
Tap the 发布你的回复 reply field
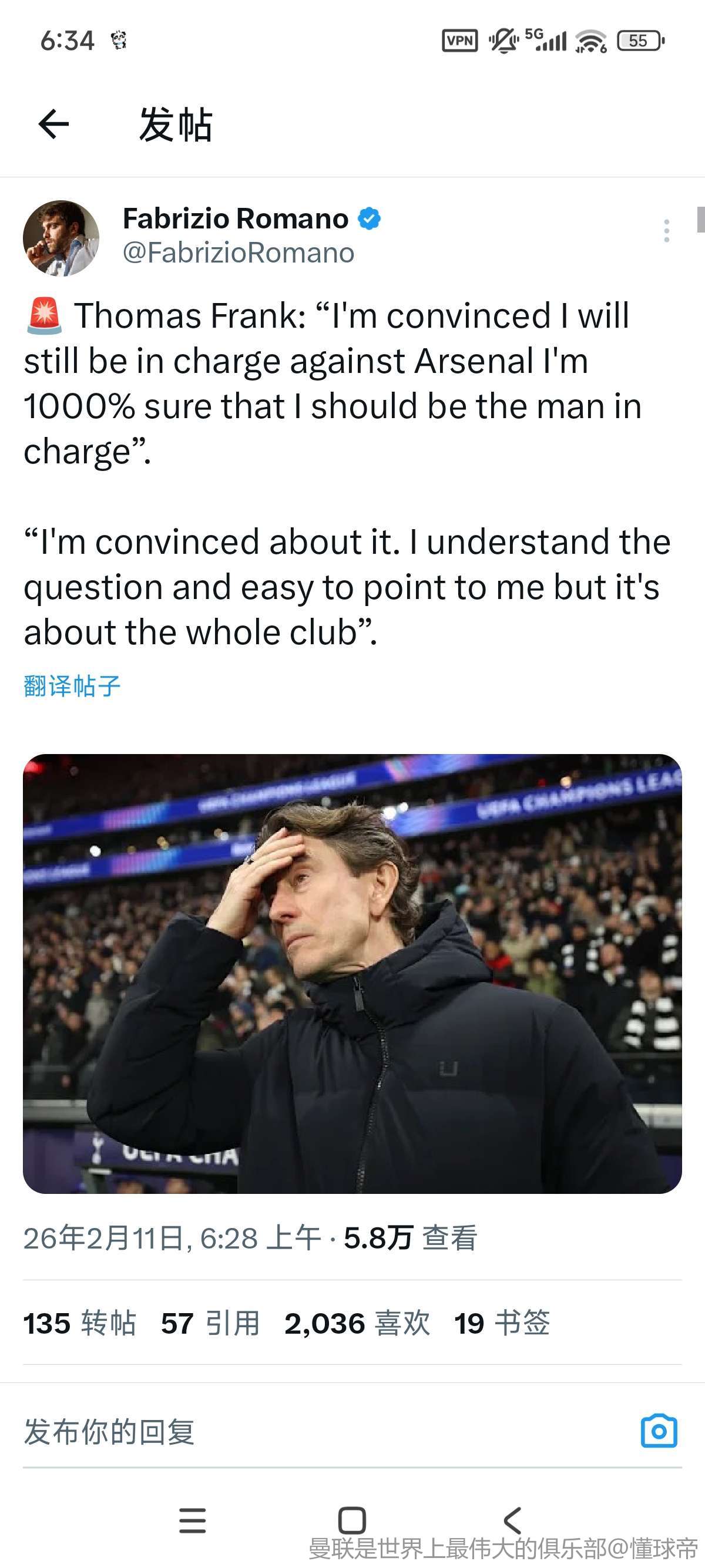point(244,1432)
